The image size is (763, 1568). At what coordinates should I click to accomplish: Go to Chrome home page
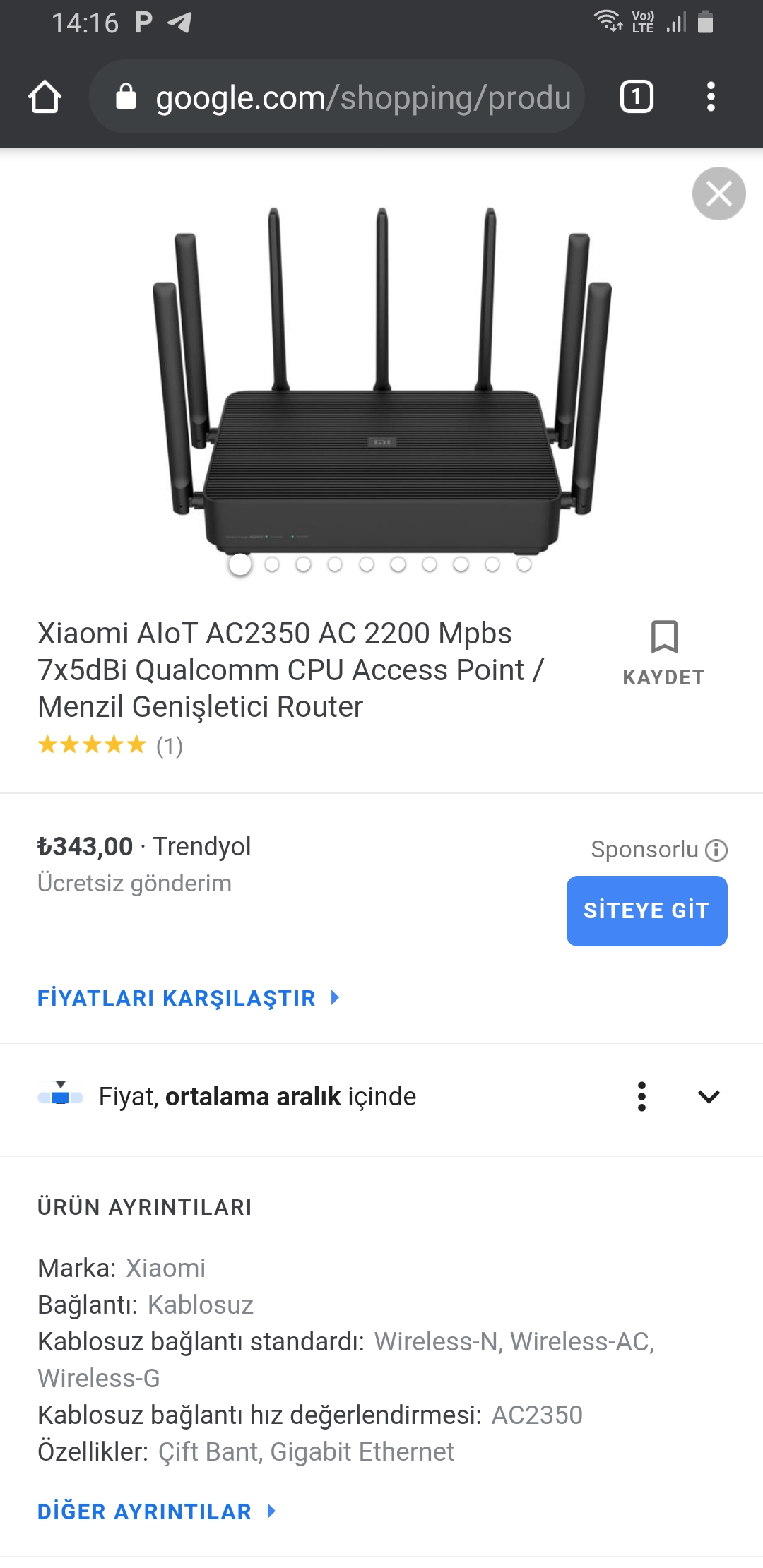[45, 97]
